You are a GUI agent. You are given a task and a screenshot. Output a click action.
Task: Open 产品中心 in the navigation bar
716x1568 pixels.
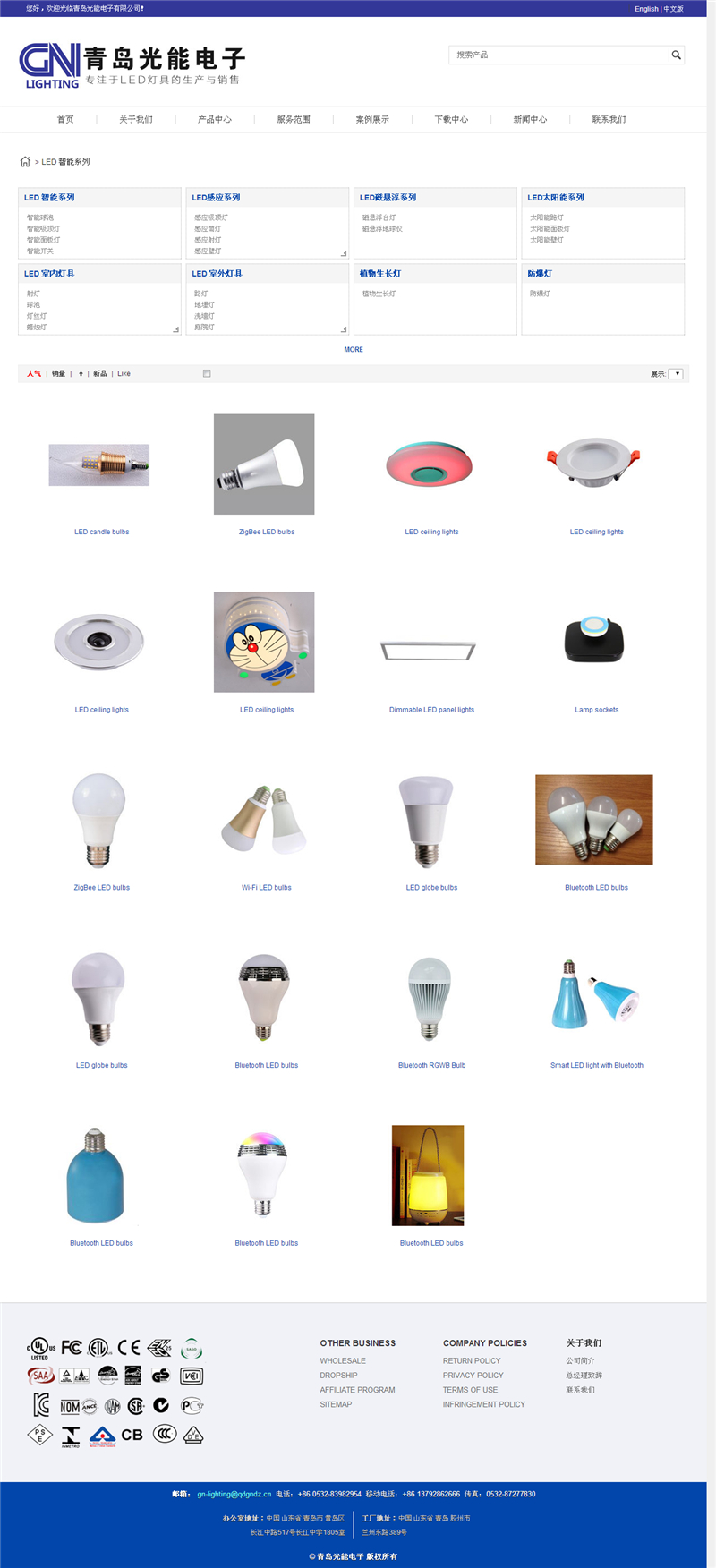[x=215, y=119]
